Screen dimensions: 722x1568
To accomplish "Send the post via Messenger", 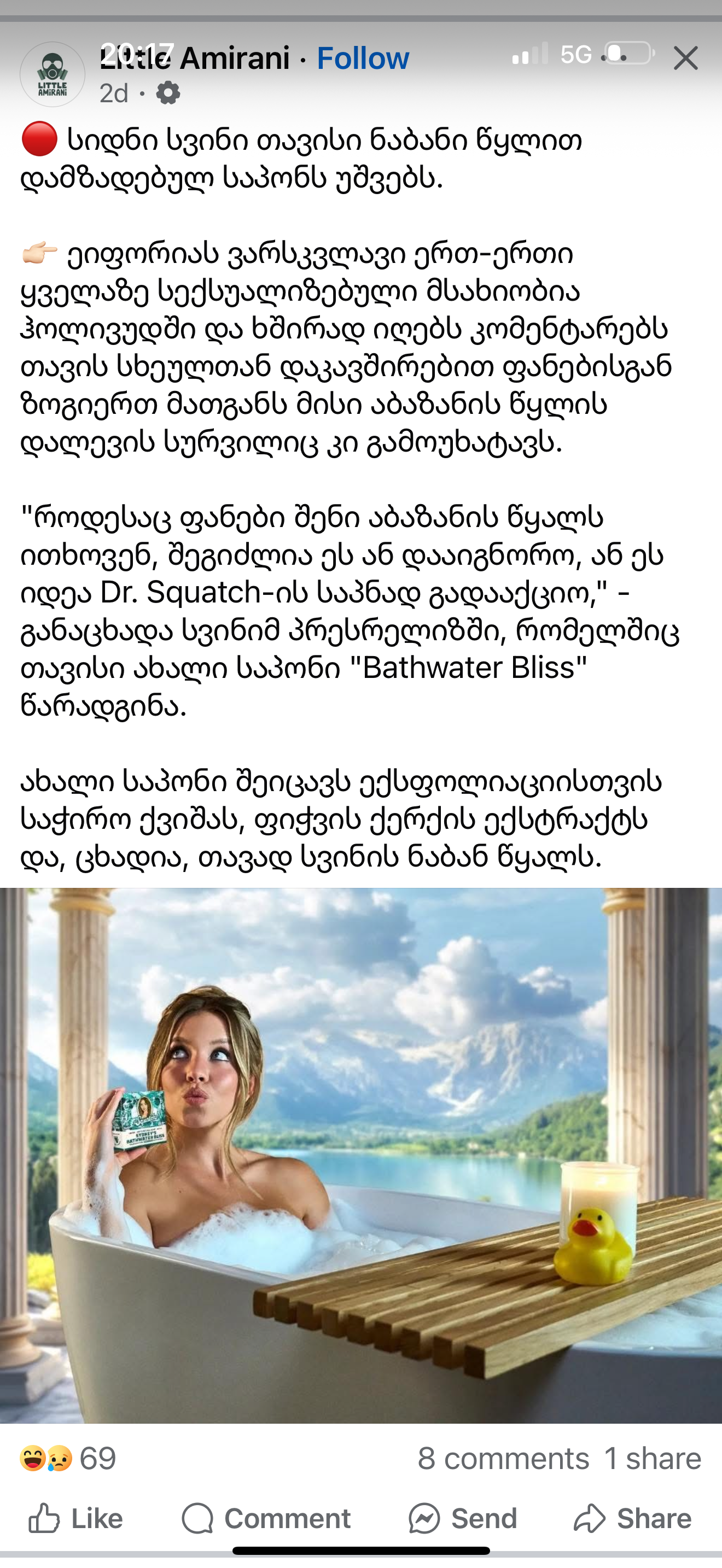I will pos(463,1518).
